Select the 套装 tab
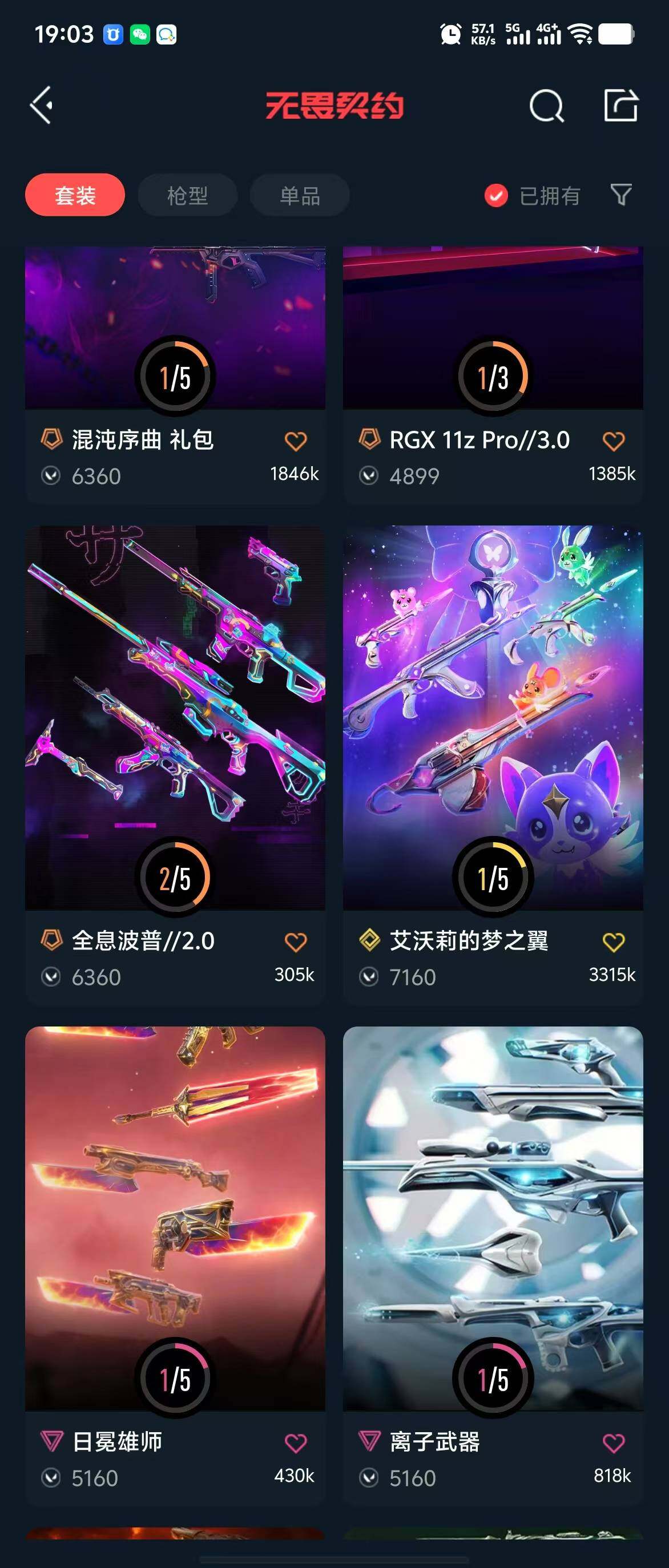 pos(75,195)
